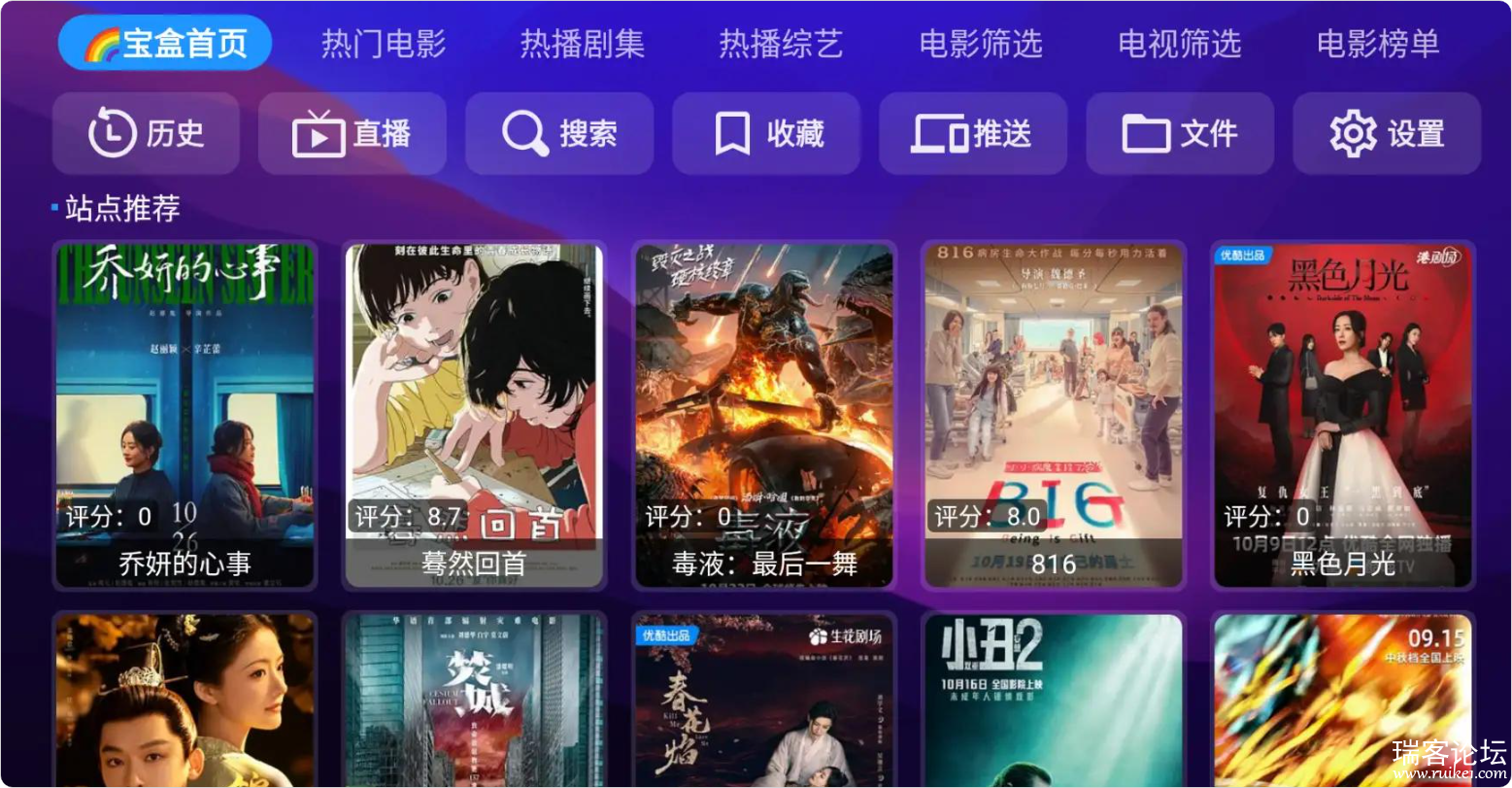Select the 宝盒首页 home tab
1512x788 pixels.
(x=165, y=44)
